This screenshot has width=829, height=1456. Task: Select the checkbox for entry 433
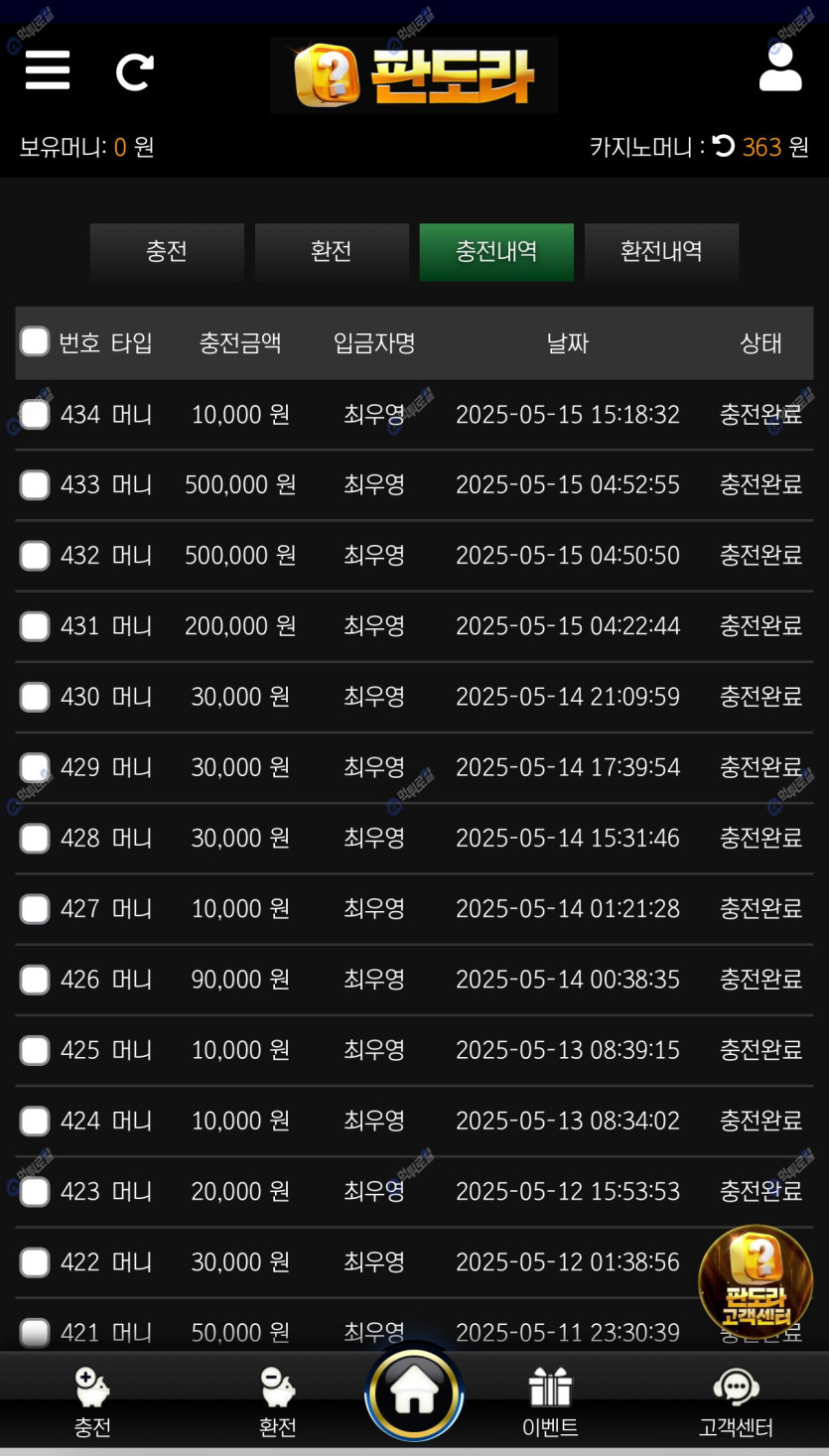pos(35,484)
